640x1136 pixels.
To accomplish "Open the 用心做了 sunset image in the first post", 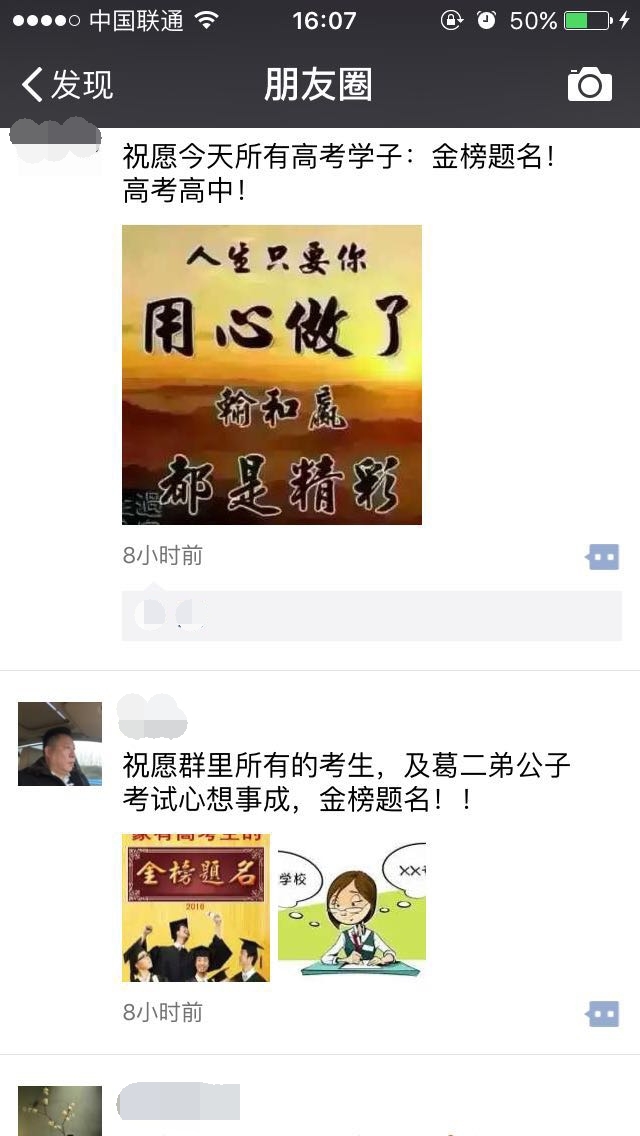I will pos(271,374).
